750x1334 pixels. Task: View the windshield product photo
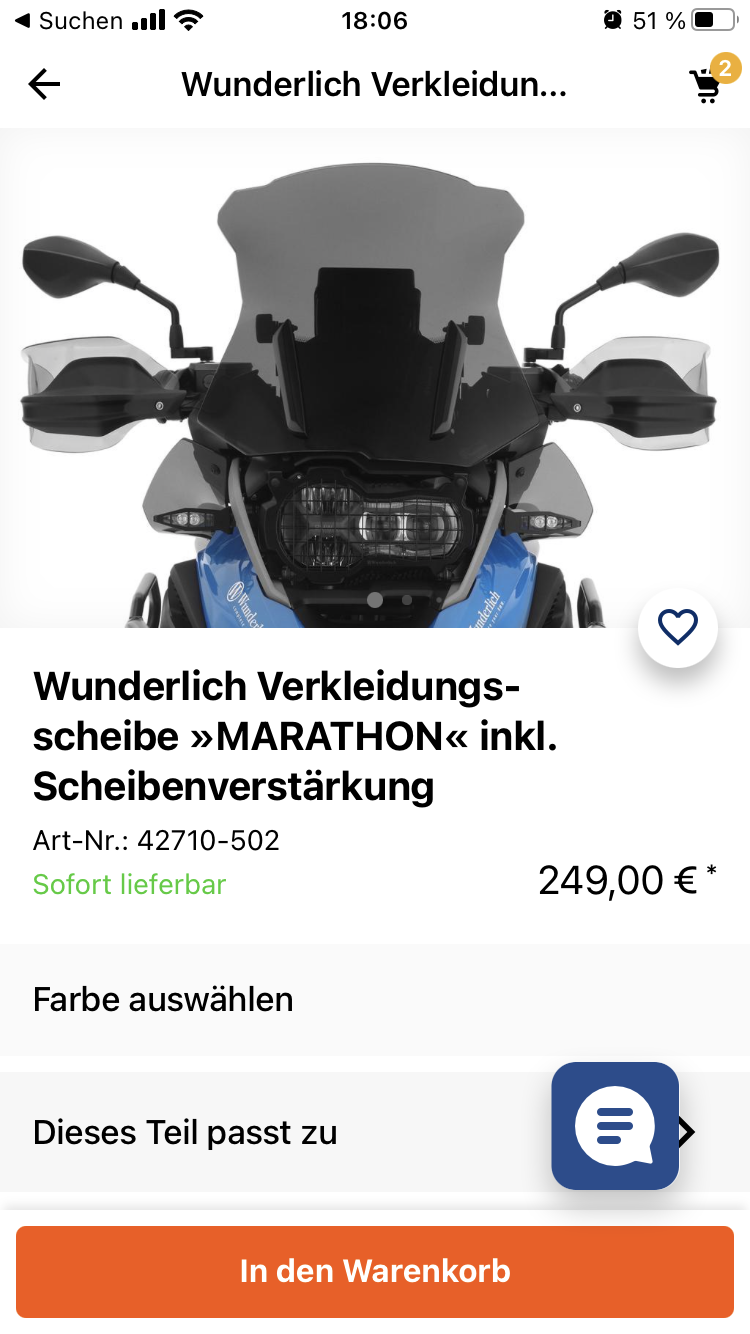click(x=370, y=380)
